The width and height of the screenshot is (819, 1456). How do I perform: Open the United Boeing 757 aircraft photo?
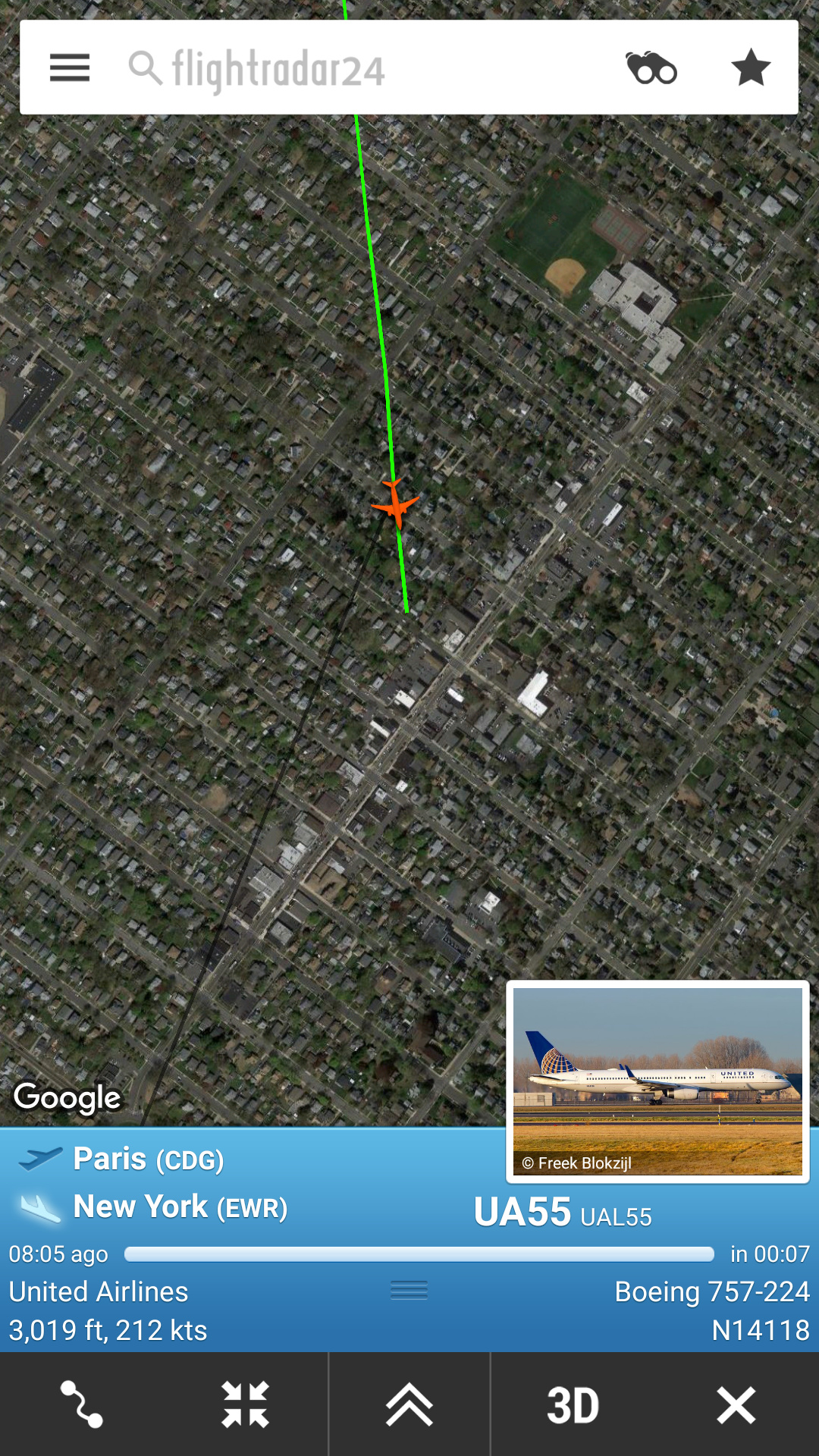[657, 1081]
